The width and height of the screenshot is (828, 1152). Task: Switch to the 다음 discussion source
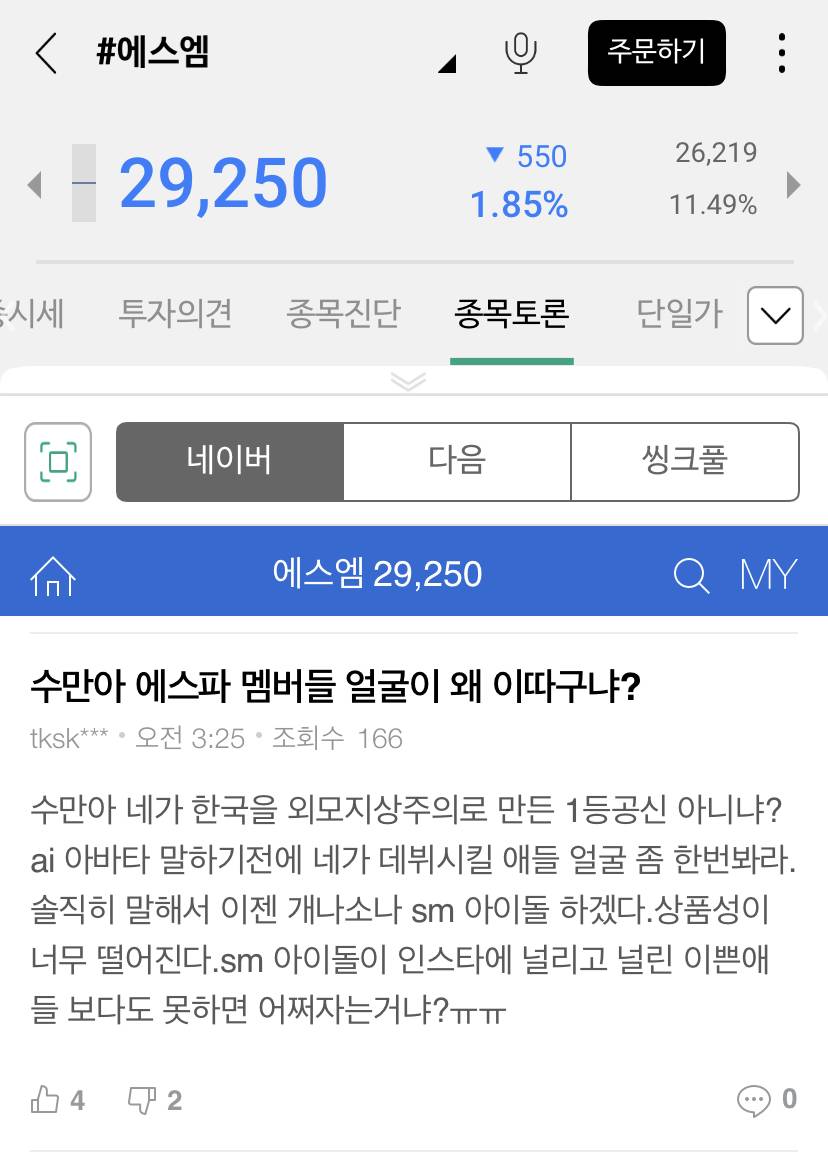(457, 461)
